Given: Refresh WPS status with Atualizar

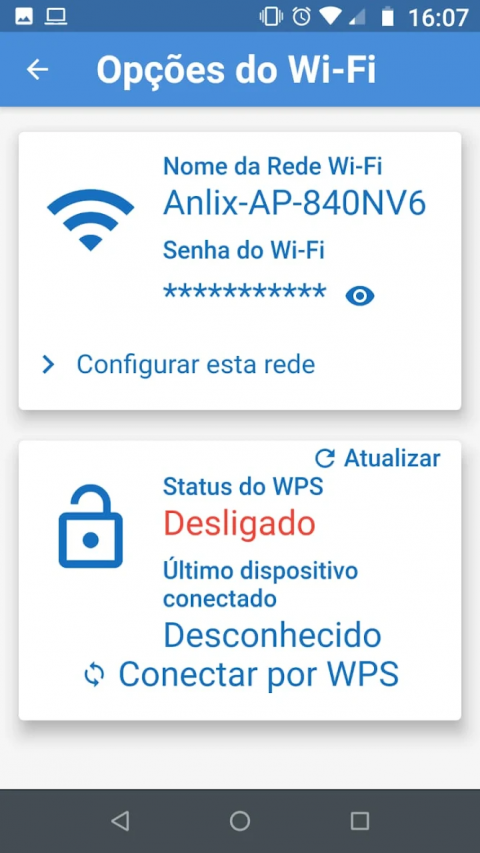Looking at the screenshot, I should tap(378, 459).
